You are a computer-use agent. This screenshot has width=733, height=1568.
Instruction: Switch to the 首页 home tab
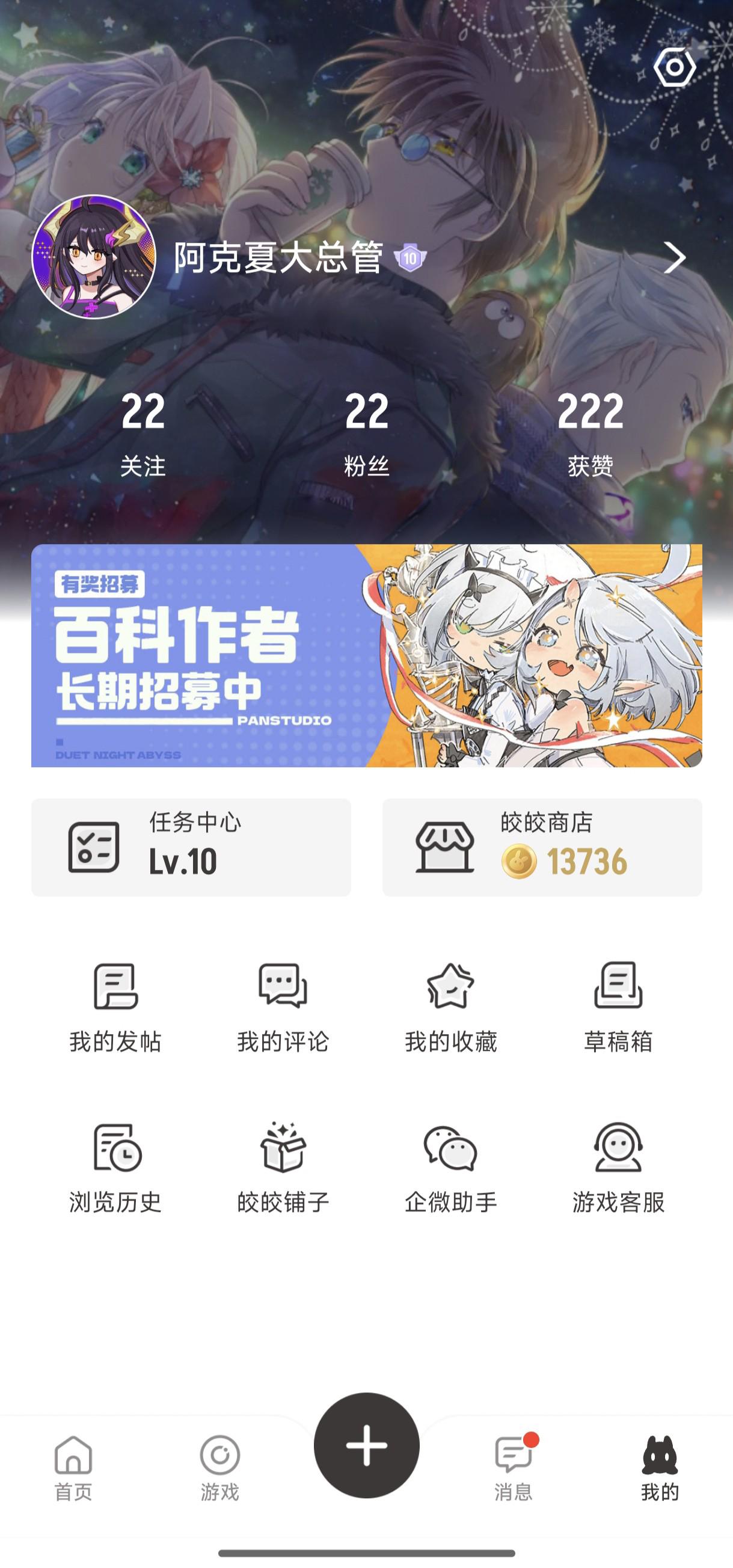pyautogui.click(x=73, y=1468)
